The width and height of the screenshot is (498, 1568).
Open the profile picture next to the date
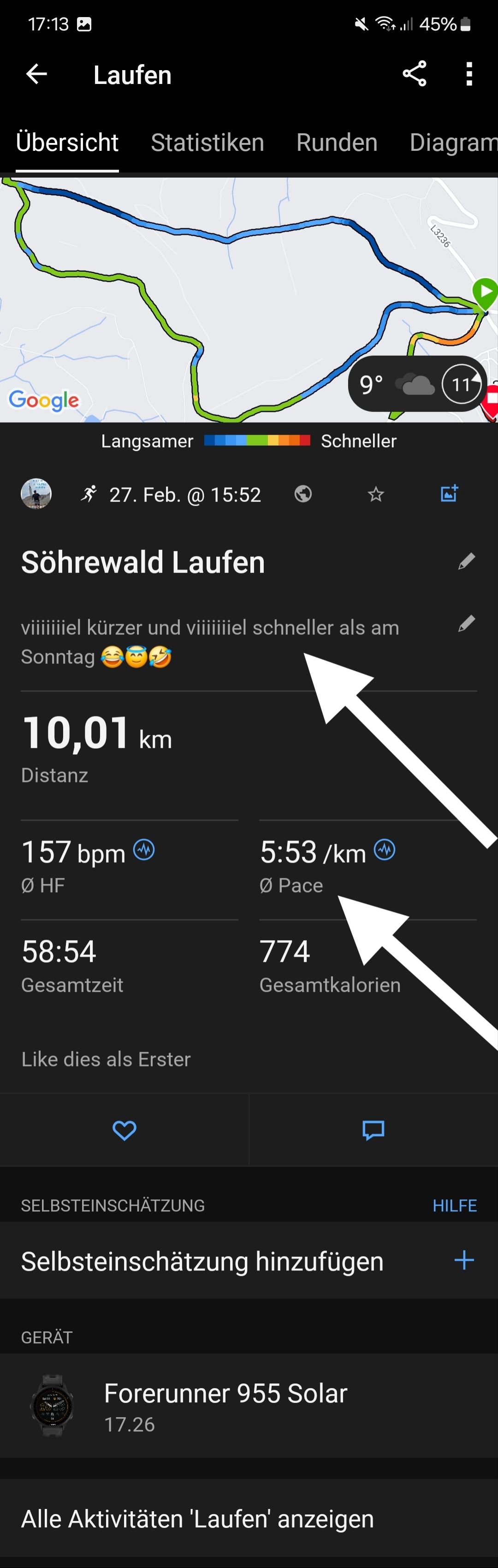pos(36,494)
